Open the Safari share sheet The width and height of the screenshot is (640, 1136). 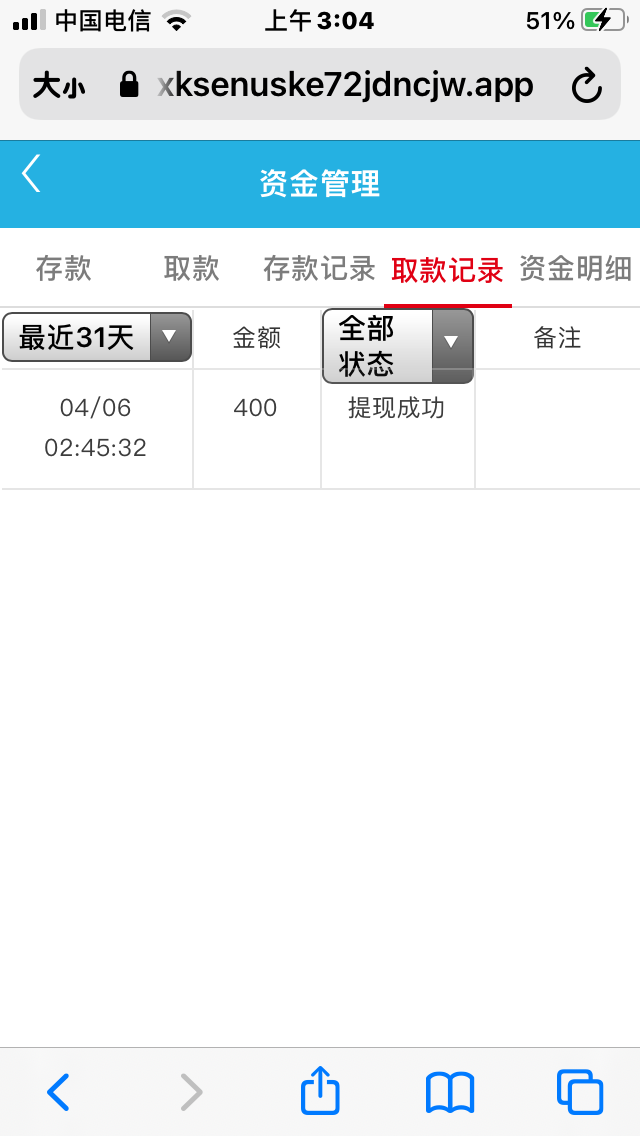(x=320, y=1091)
